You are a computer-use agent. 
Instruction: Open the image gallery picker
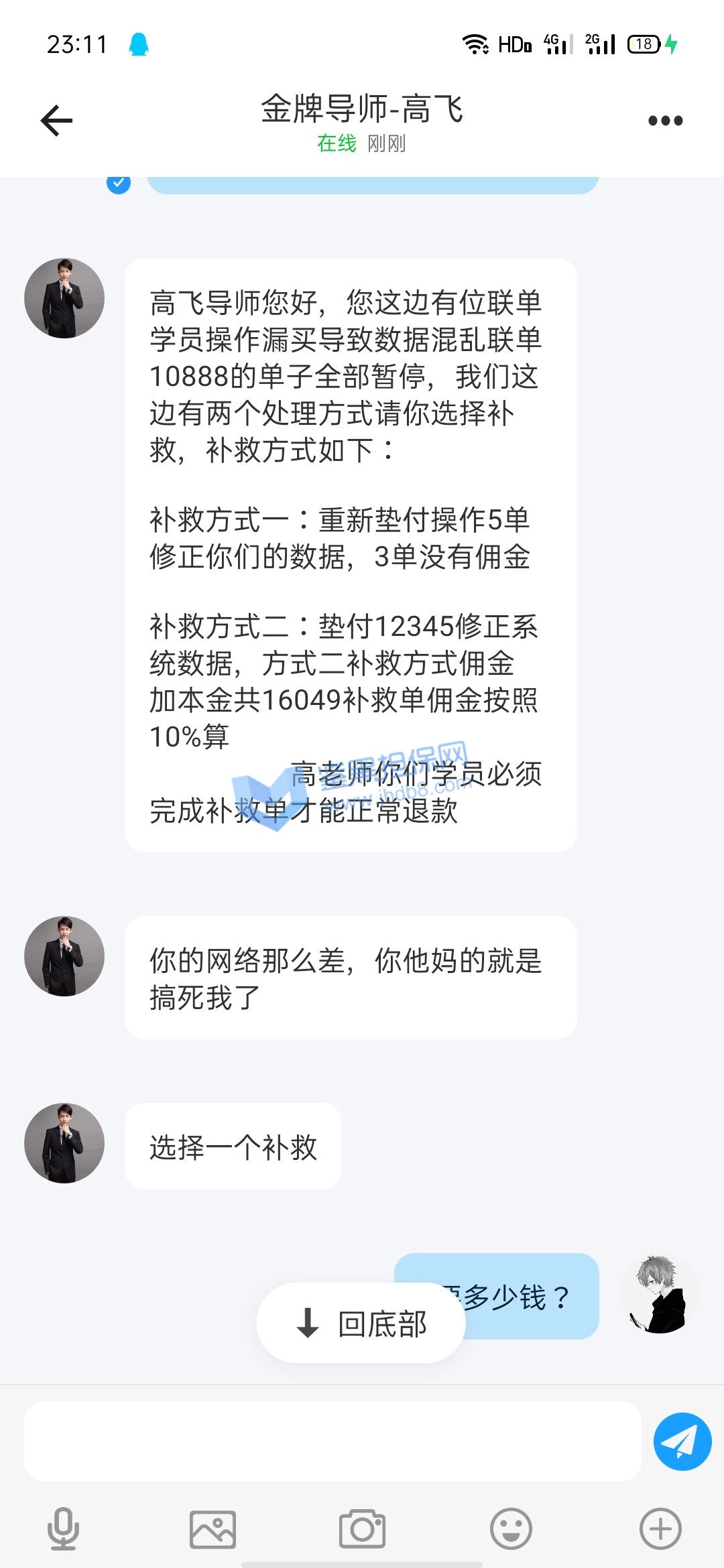point(213,1528)
